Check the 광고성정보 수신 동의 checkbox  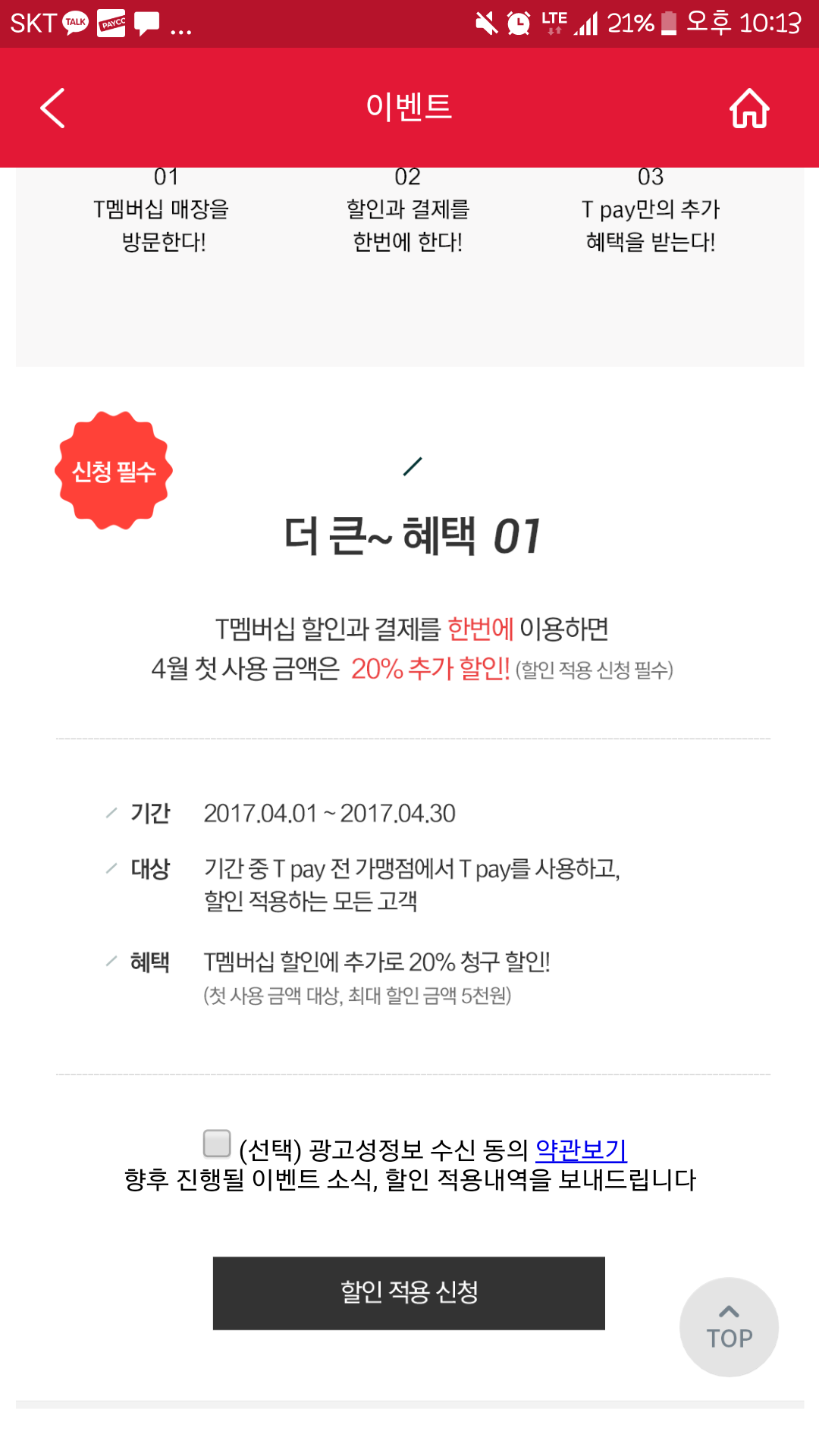click(x=217, y=1144)
